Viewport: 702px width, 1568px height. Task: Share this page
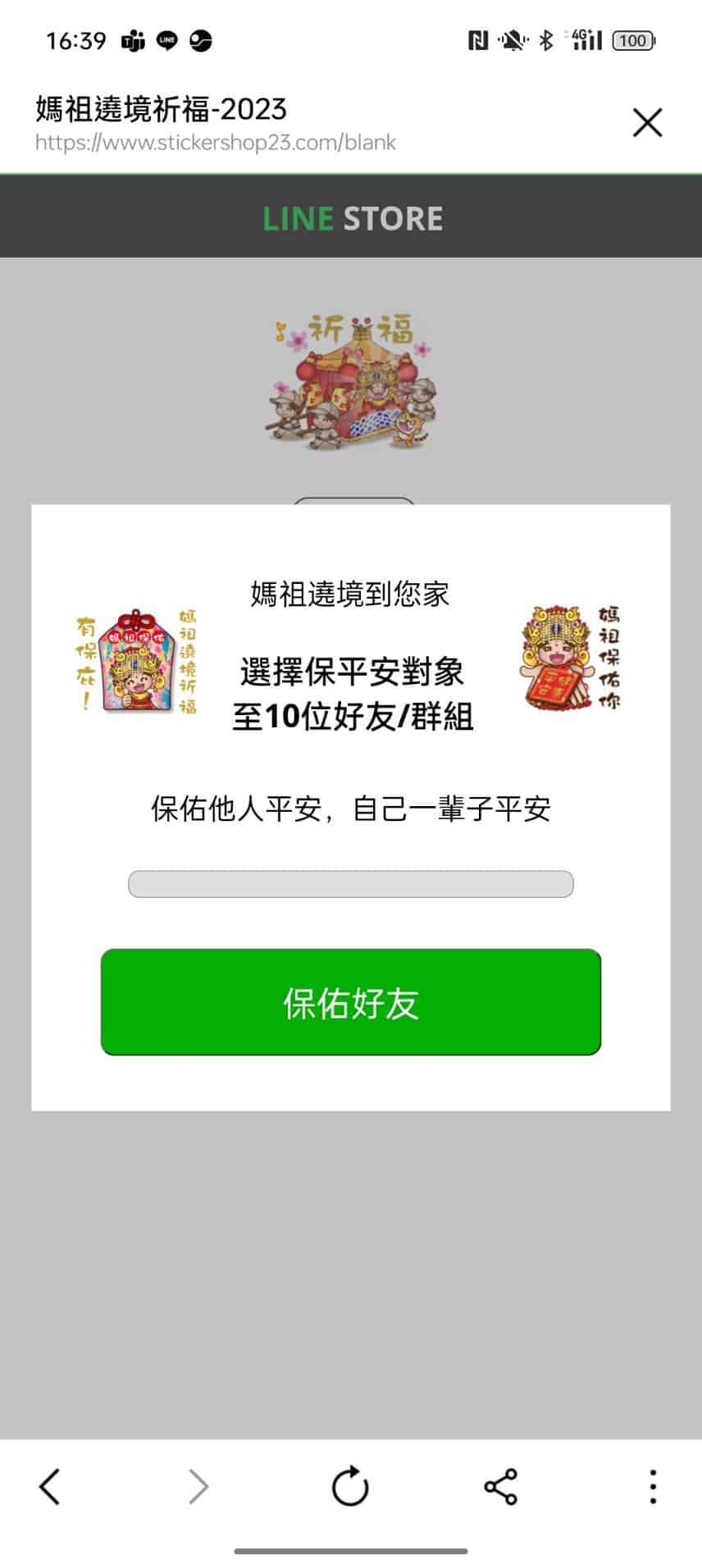click(500, 1486)
